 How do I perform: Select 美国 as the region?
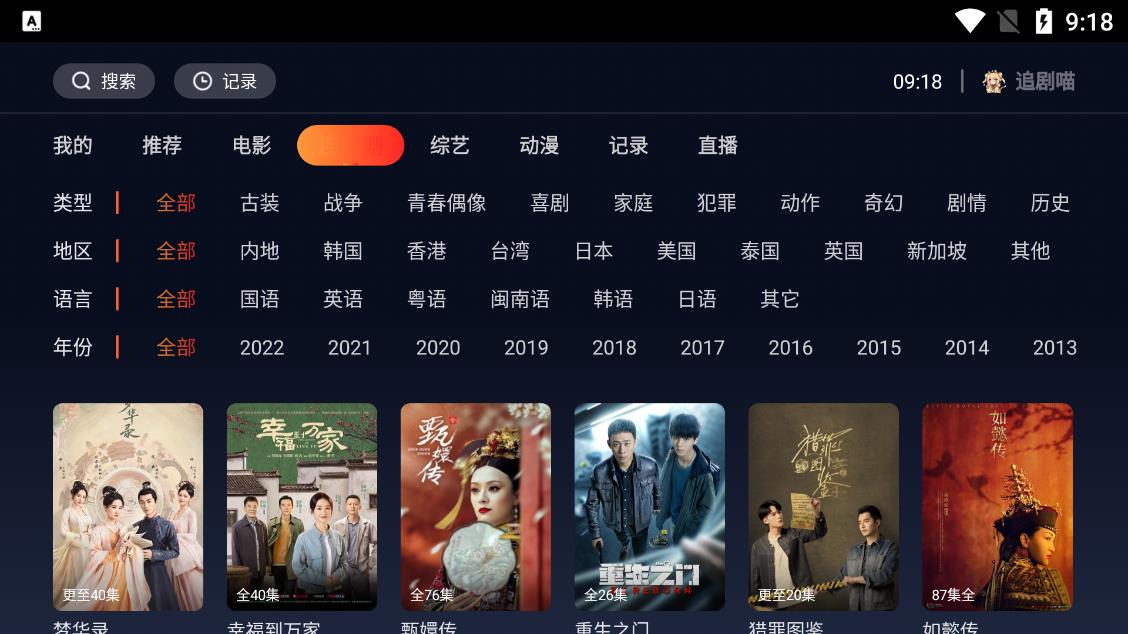pyautogui.click(x=677, y=251)
